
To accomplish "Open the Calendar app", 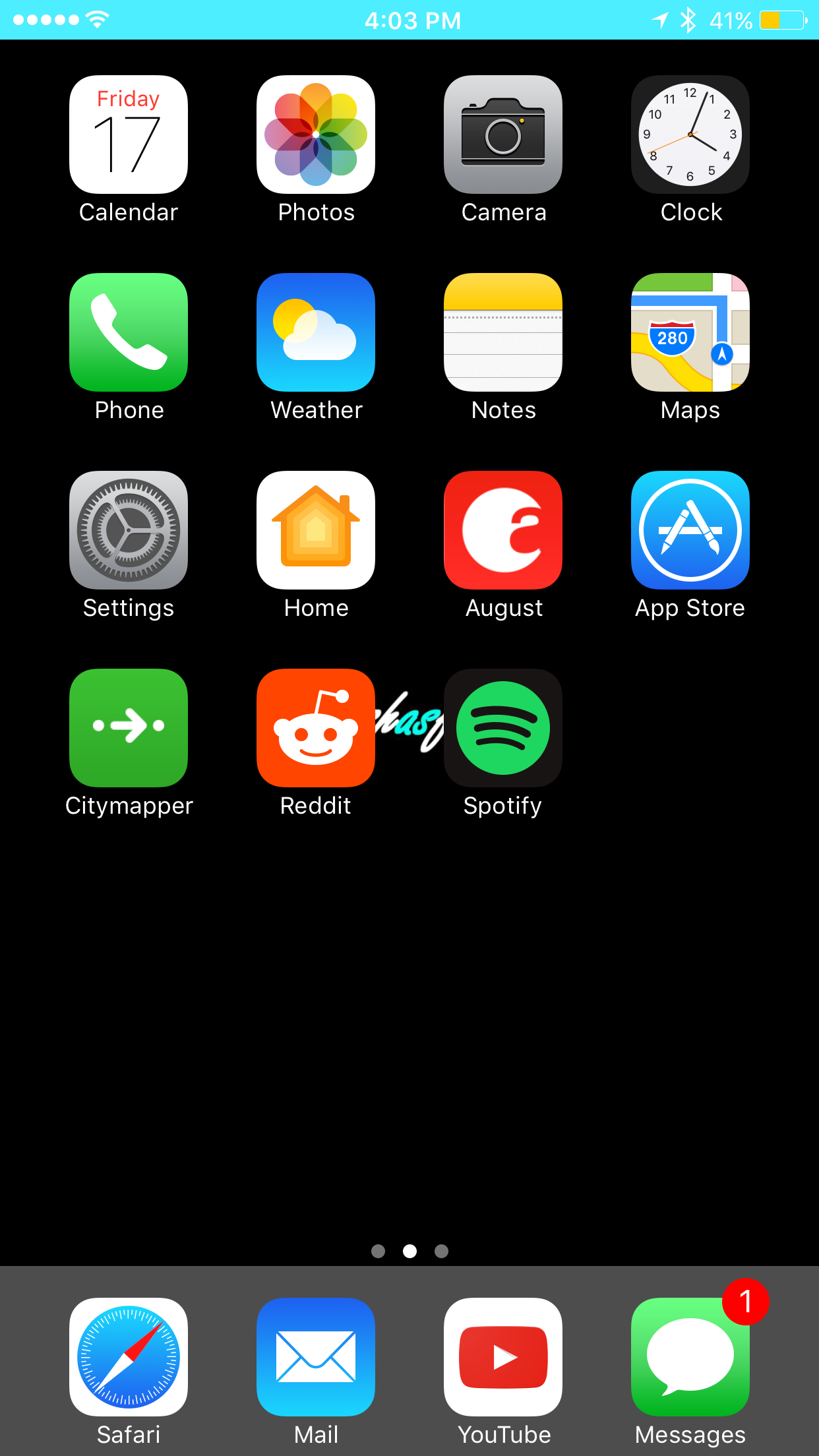I will (x=129, y=135).
